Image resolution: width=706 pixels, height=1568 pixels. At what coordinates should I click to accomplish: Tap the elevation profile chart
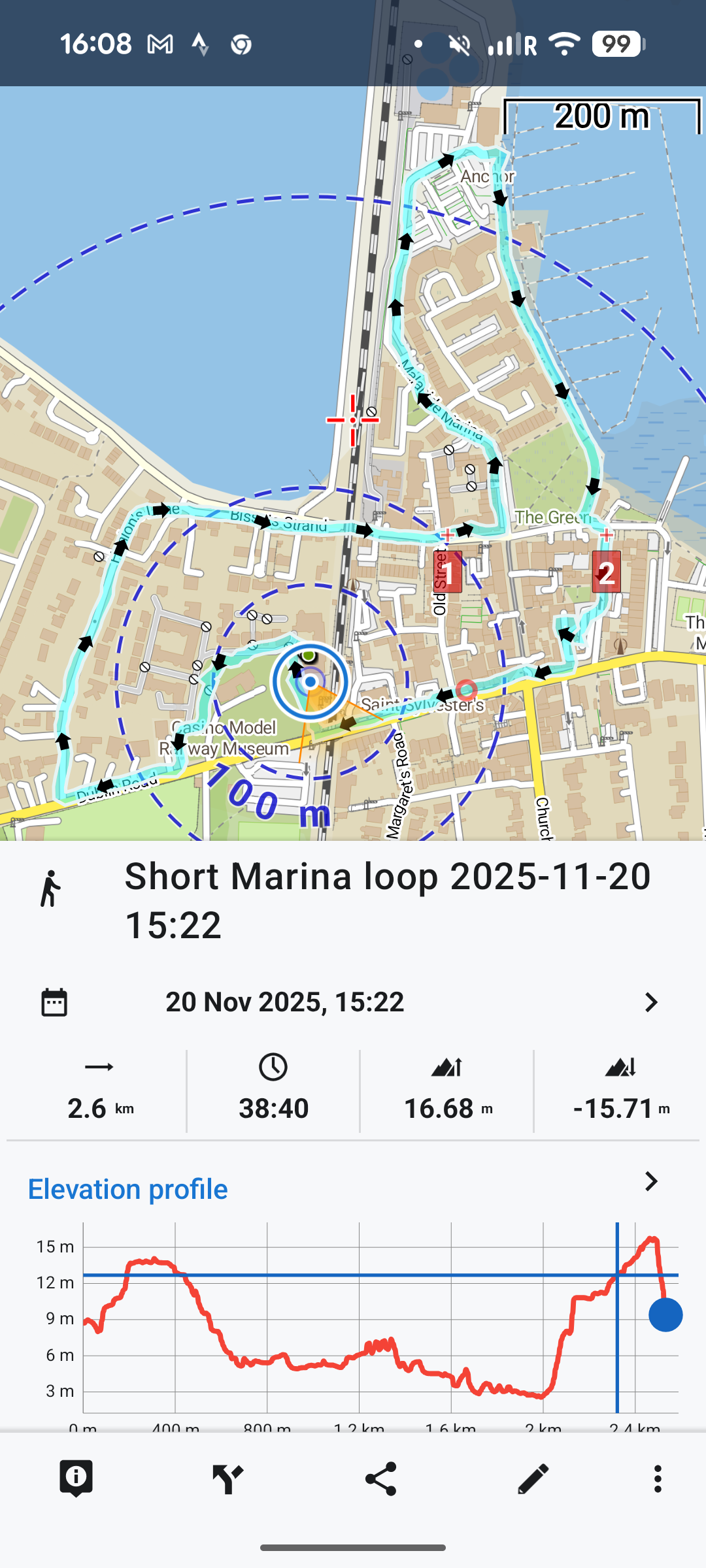coord(379,1320)
